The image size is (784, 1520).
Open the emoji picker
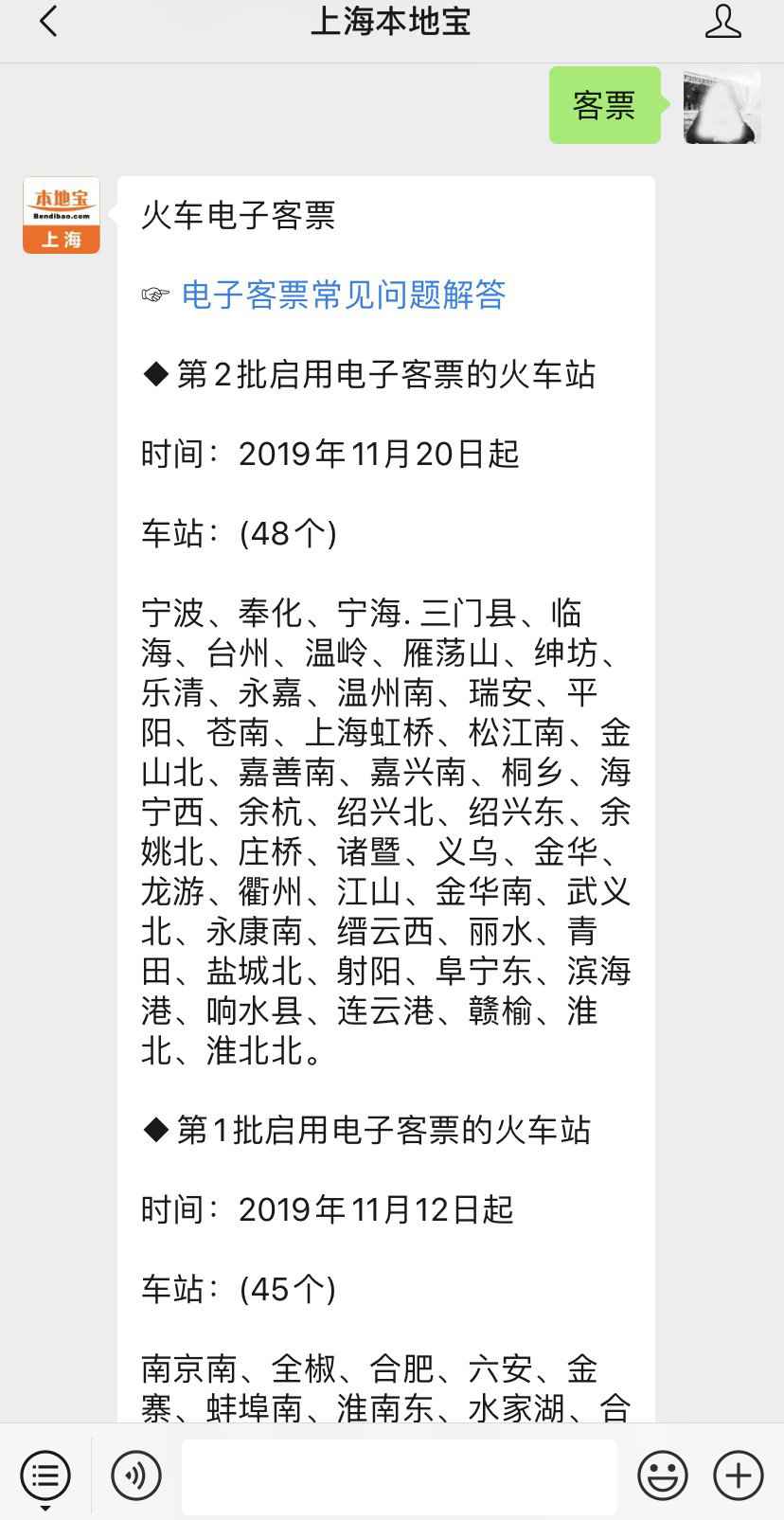[663, 1475]
